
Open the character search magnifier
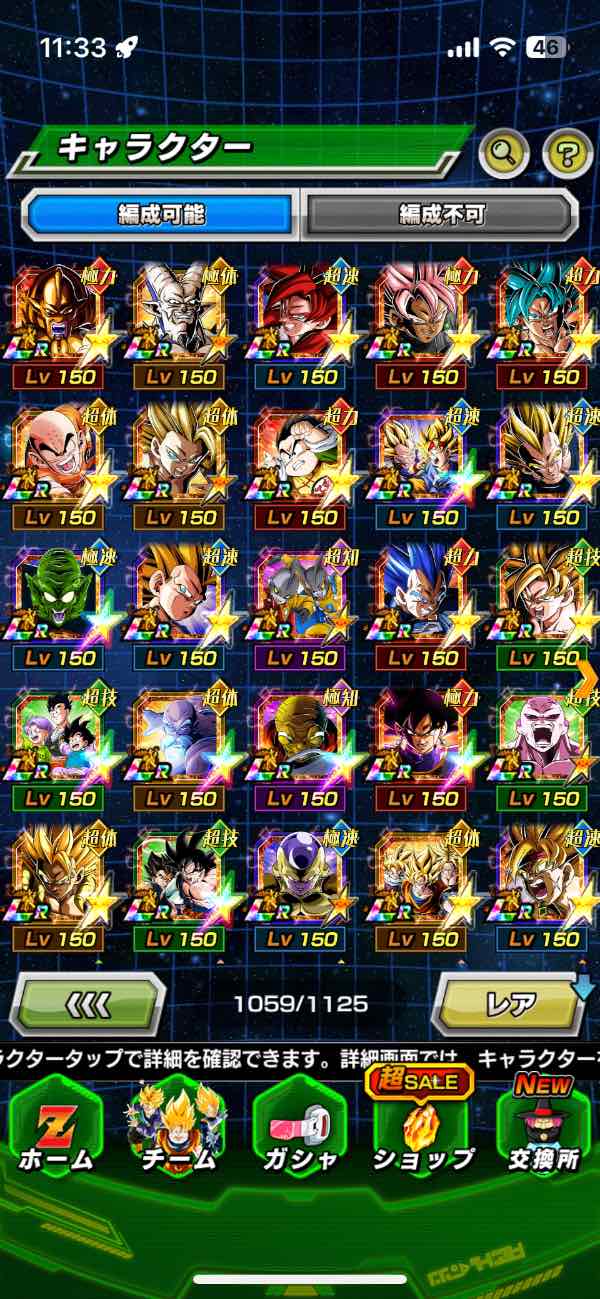[x=505, y=153]
